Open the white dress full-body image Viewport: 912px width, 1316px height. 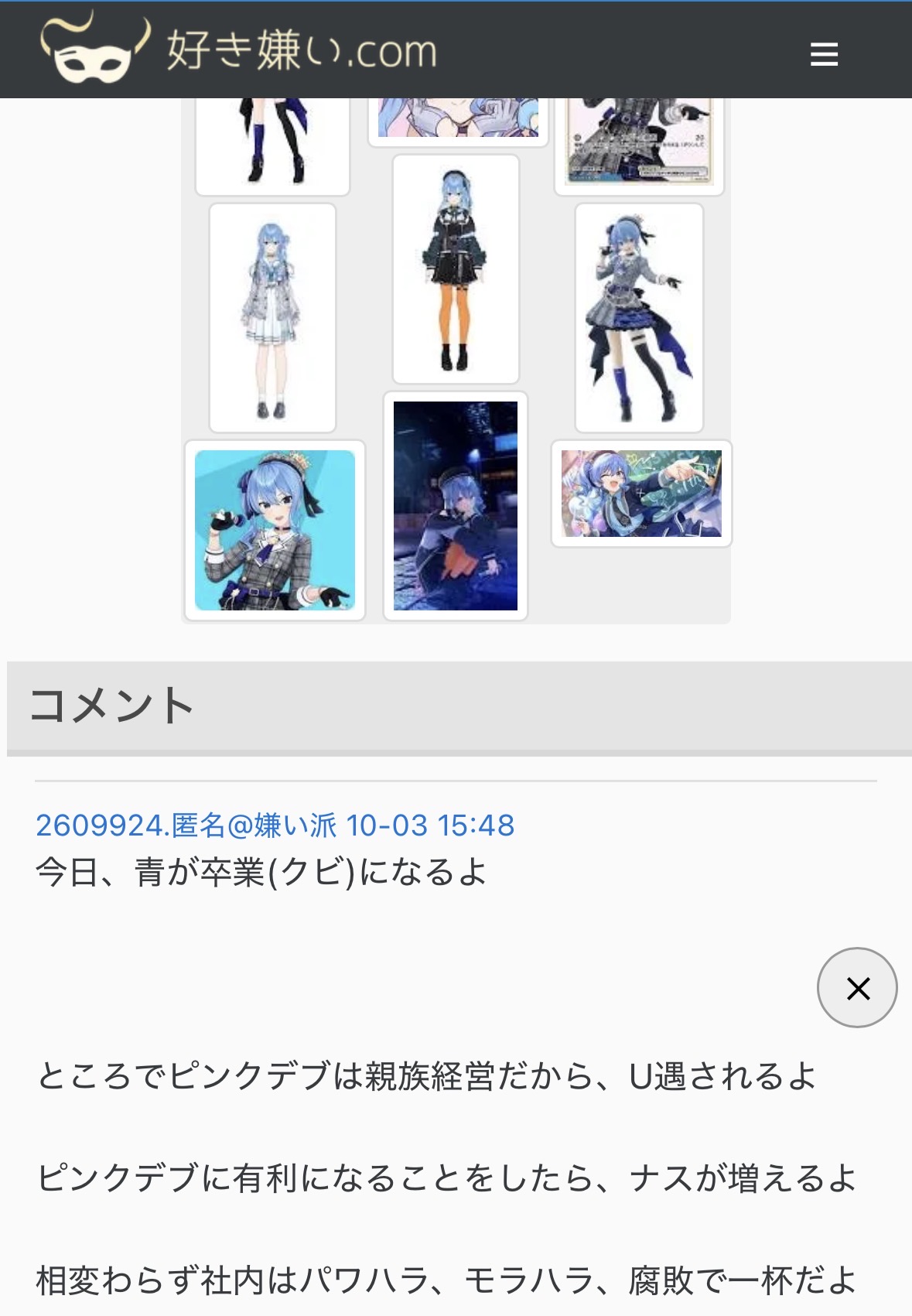(272, 318)
